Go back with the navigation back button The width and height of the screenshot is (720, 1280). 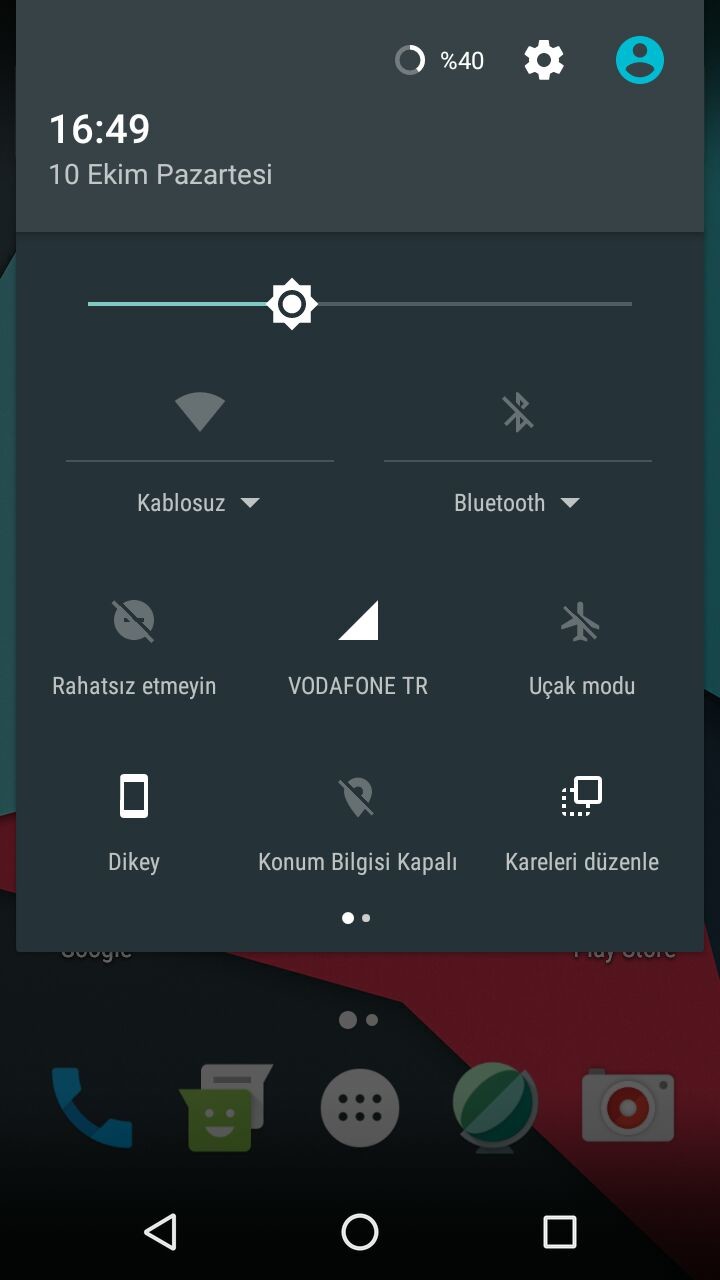[160, 1232]
